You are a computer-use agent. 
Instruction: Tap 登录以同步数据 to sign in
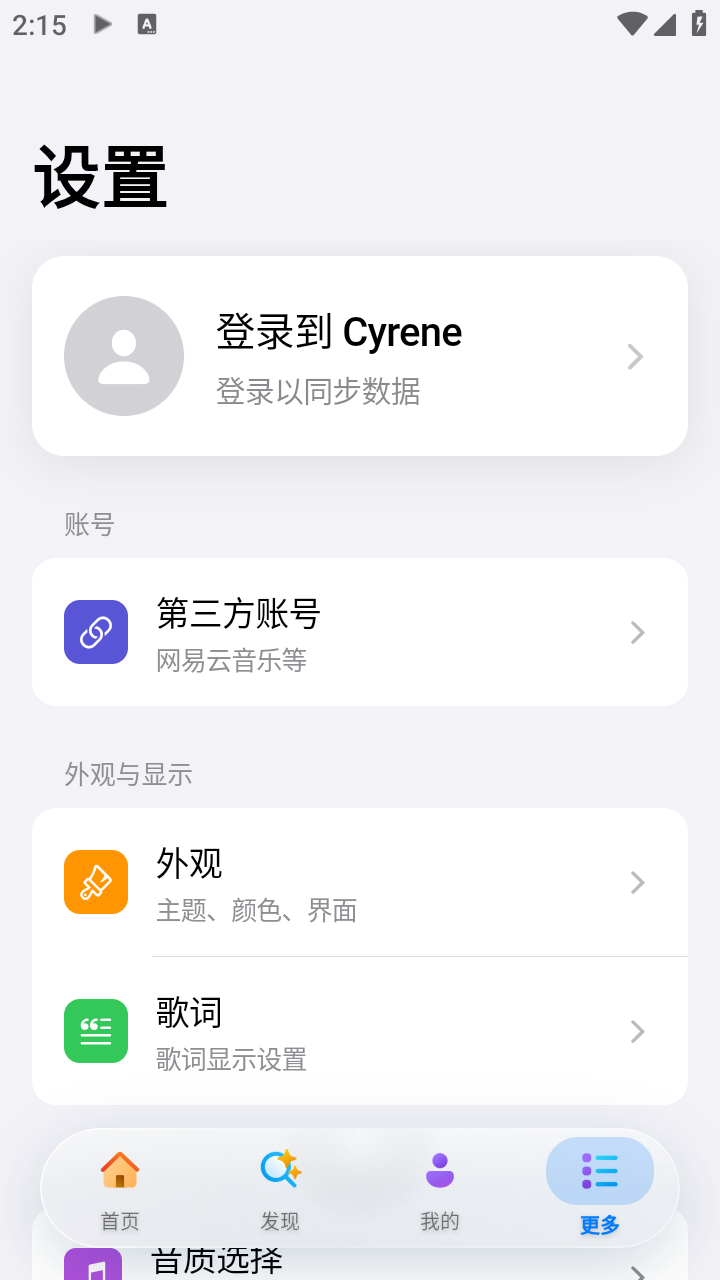click(318, 392)
